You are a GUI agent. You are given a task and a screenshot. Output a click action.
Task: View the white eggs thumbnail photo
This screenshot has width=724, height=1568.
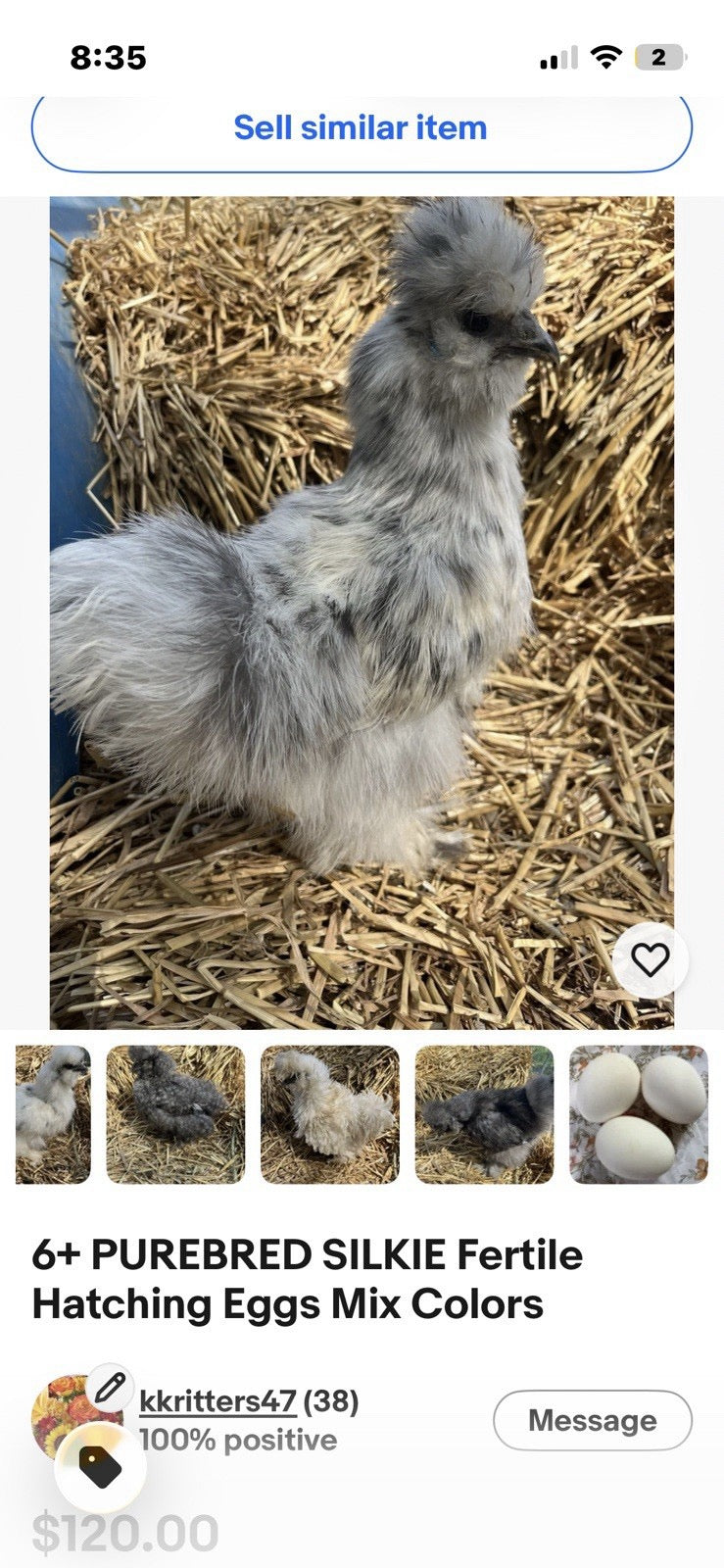(x=639, y=1114)
